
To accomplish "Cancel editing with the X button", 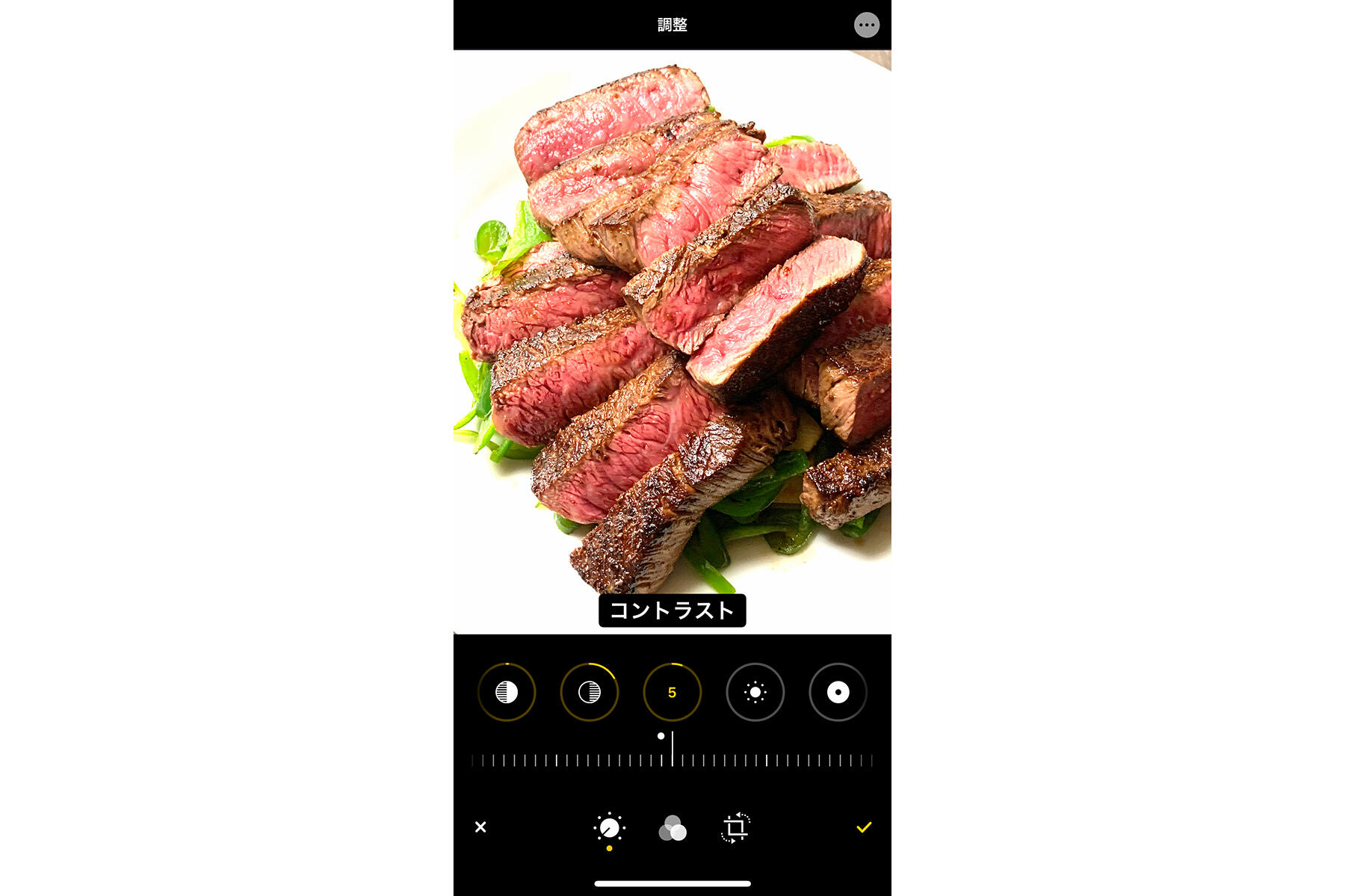I will click(480, 827).
